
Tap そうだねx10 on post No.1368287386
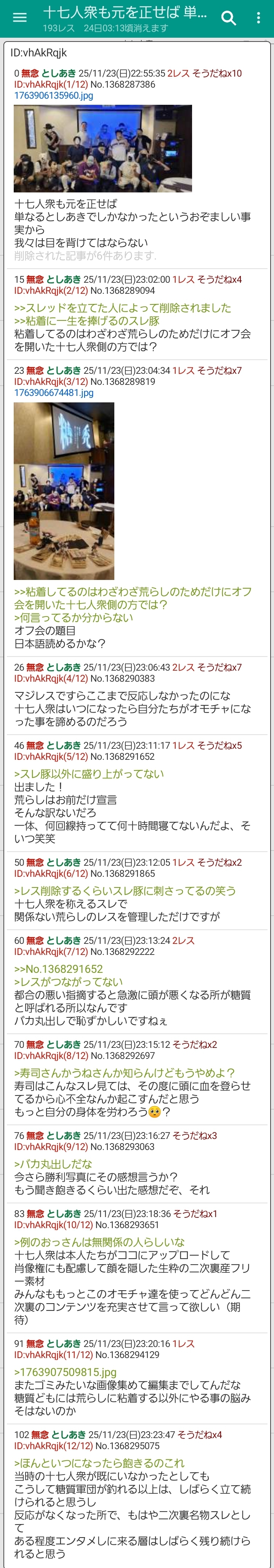click(217, 74)
